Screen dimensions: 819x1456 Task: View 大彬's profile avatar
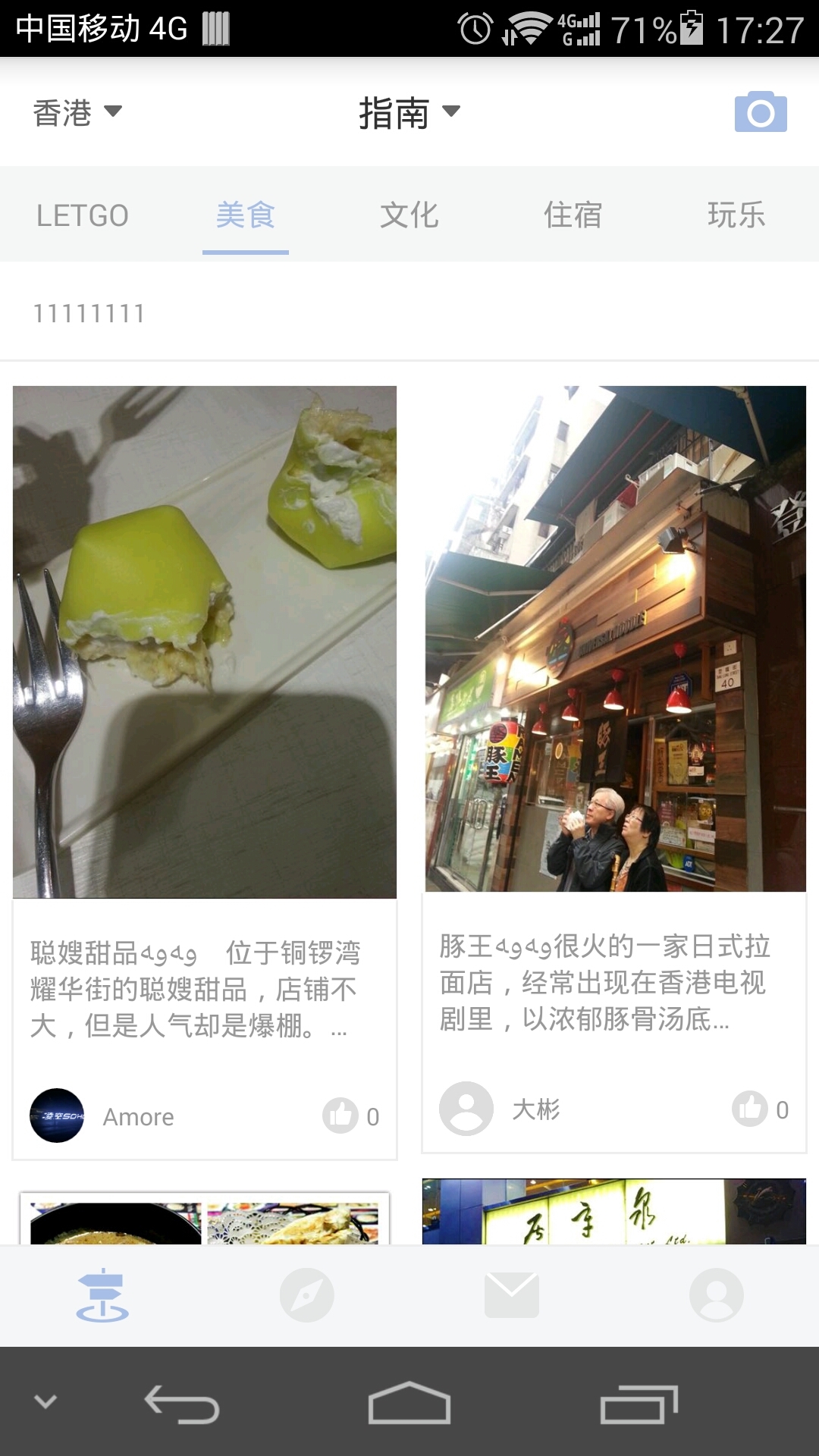coord(466,1109)
